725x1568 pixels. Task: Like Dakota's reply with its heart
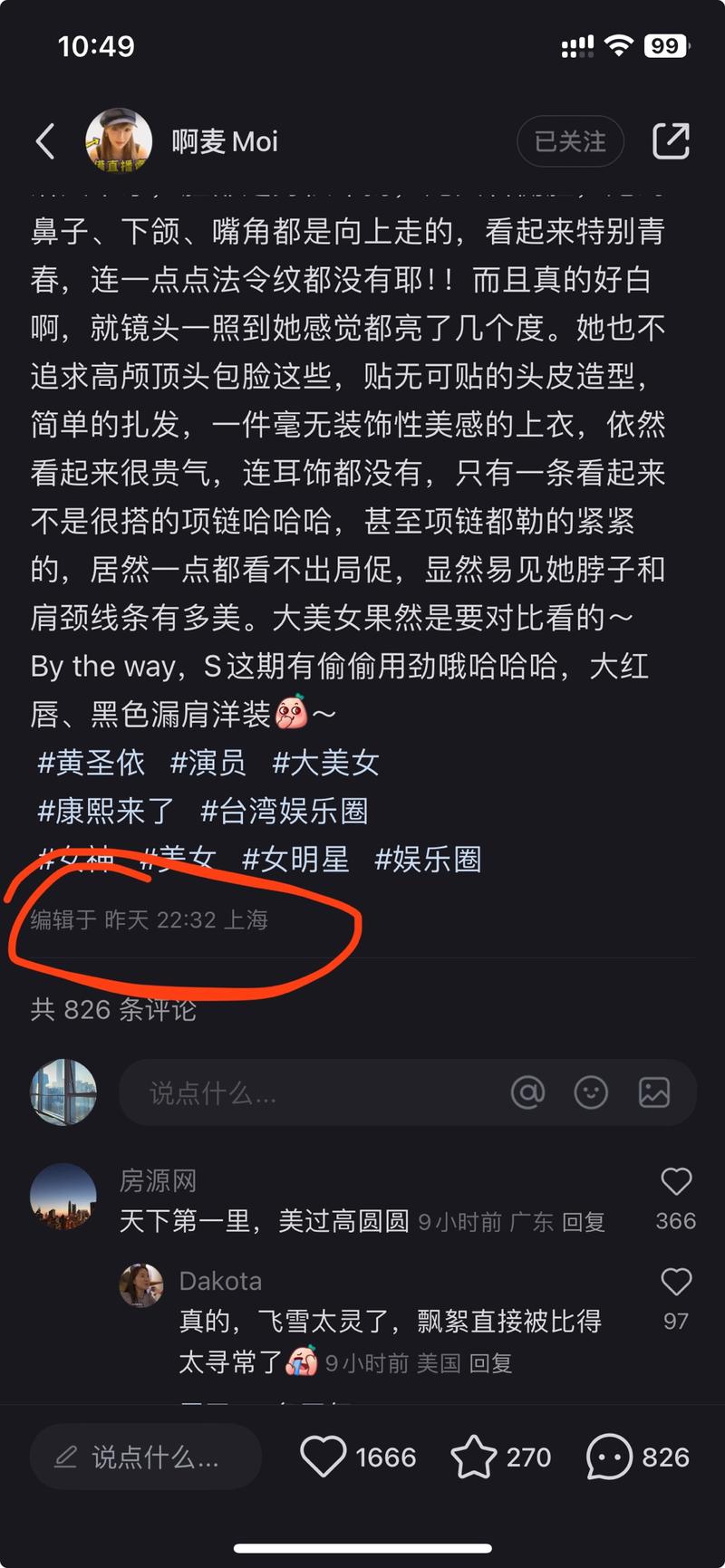[676, 1282]
